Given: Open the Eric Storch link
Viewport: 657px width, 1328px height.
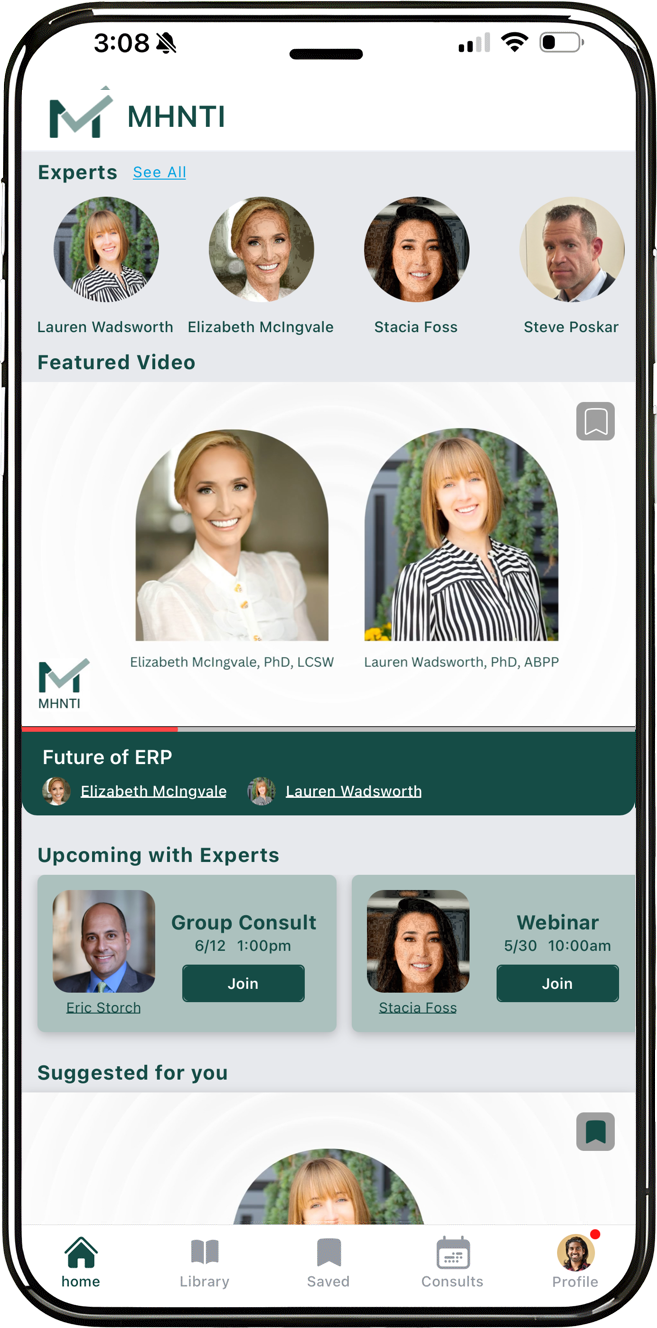Looking at the screenshot, I should tap(103, 1007).
